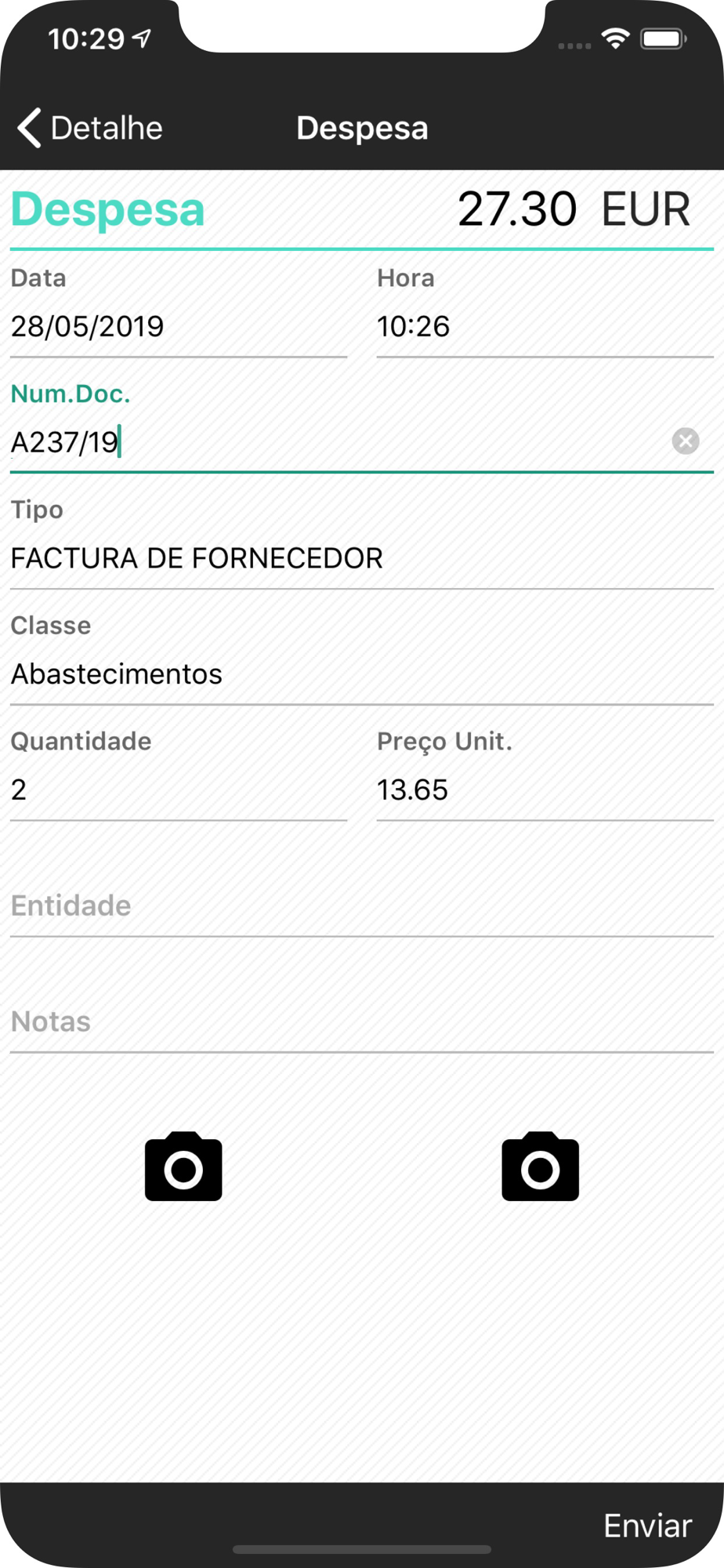
Task: Change the Hora field
Action: click(545, 326)
